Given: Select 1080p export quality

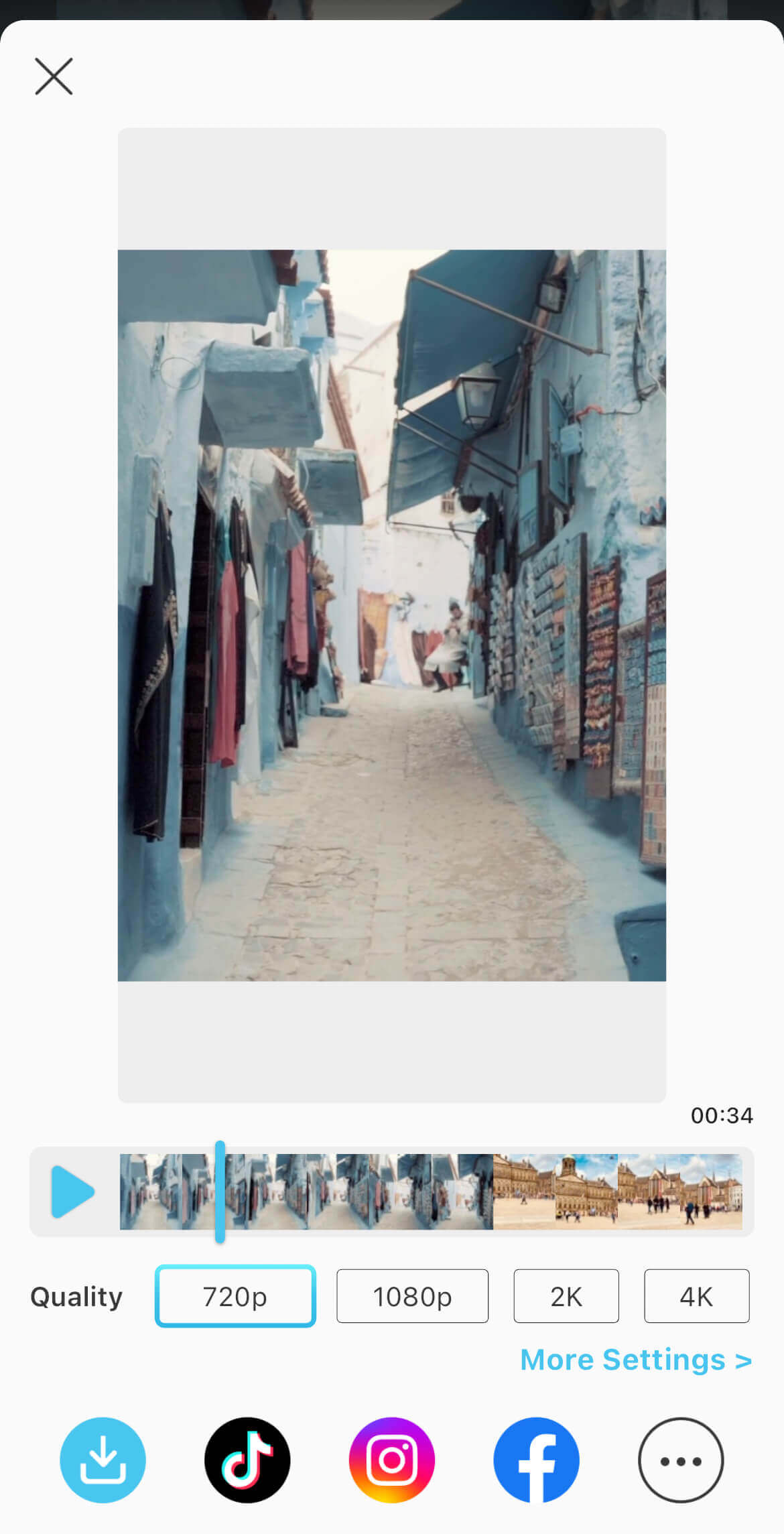Looking at the screenshot, I should click(412, 1296).
